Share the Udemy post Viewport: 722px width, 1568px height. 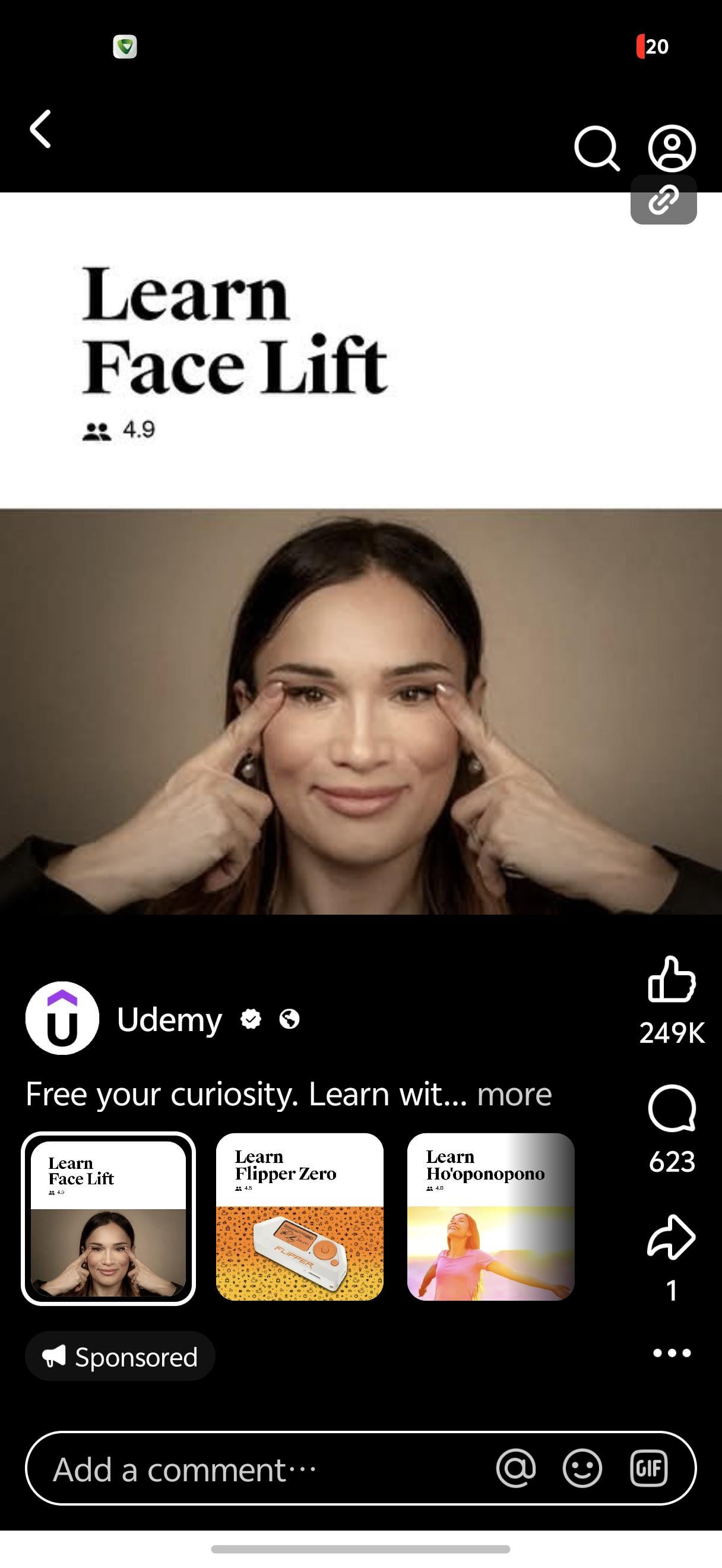(x=672, y=1238)
